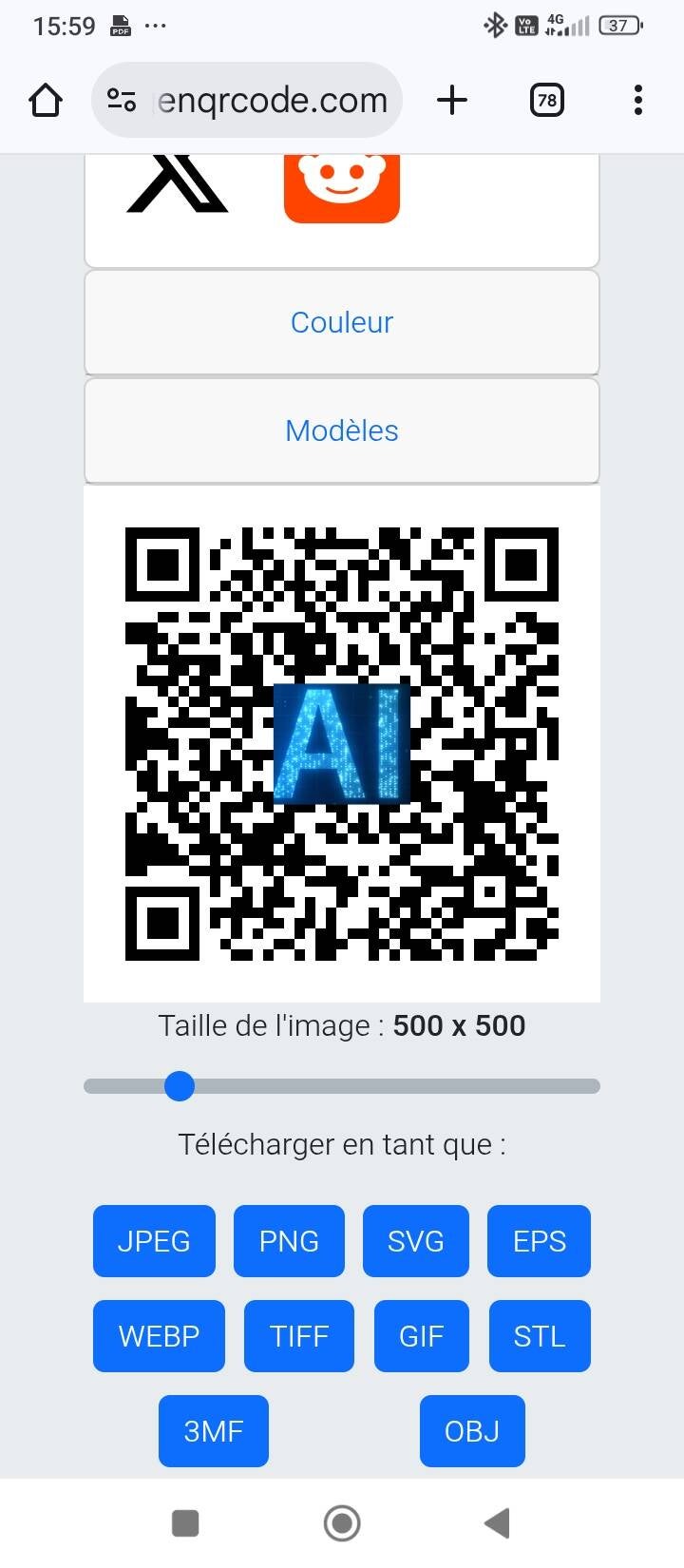Download the QR code as 3MF
The height and width of the screenshot is (1568, 684).
[x=213, y=1431]
